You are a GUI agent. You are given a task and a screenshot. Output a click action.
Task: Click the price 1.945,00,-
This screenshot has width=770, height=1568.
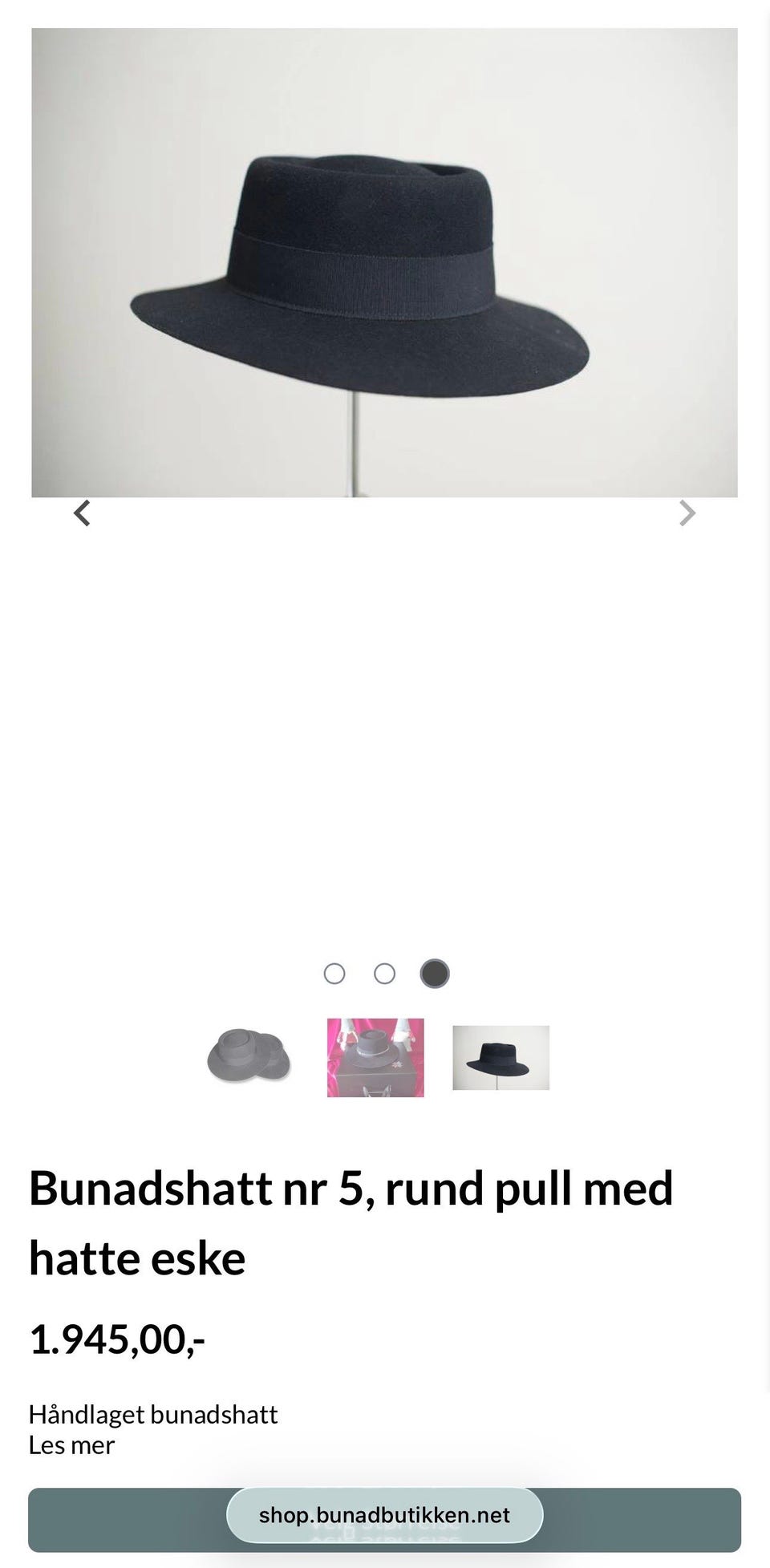click(x=117, y=1336)
